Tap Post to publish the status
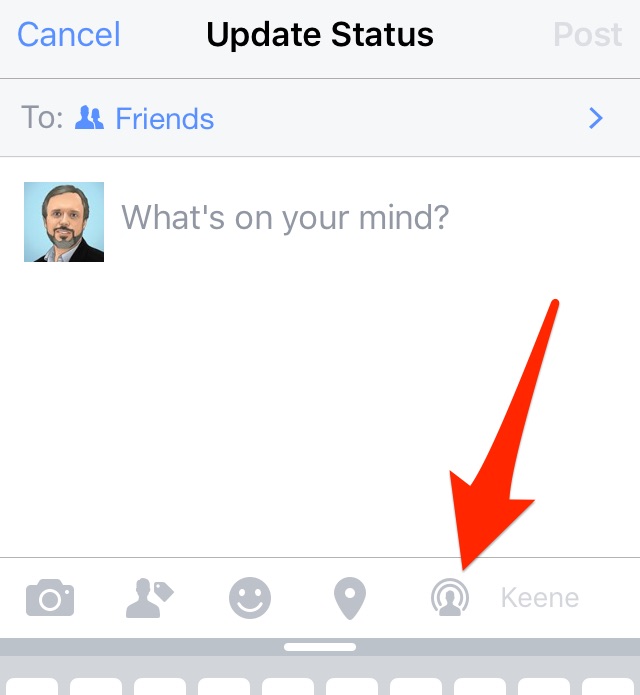The width and height of the screenshot is (640, 695). click(587, 35)
